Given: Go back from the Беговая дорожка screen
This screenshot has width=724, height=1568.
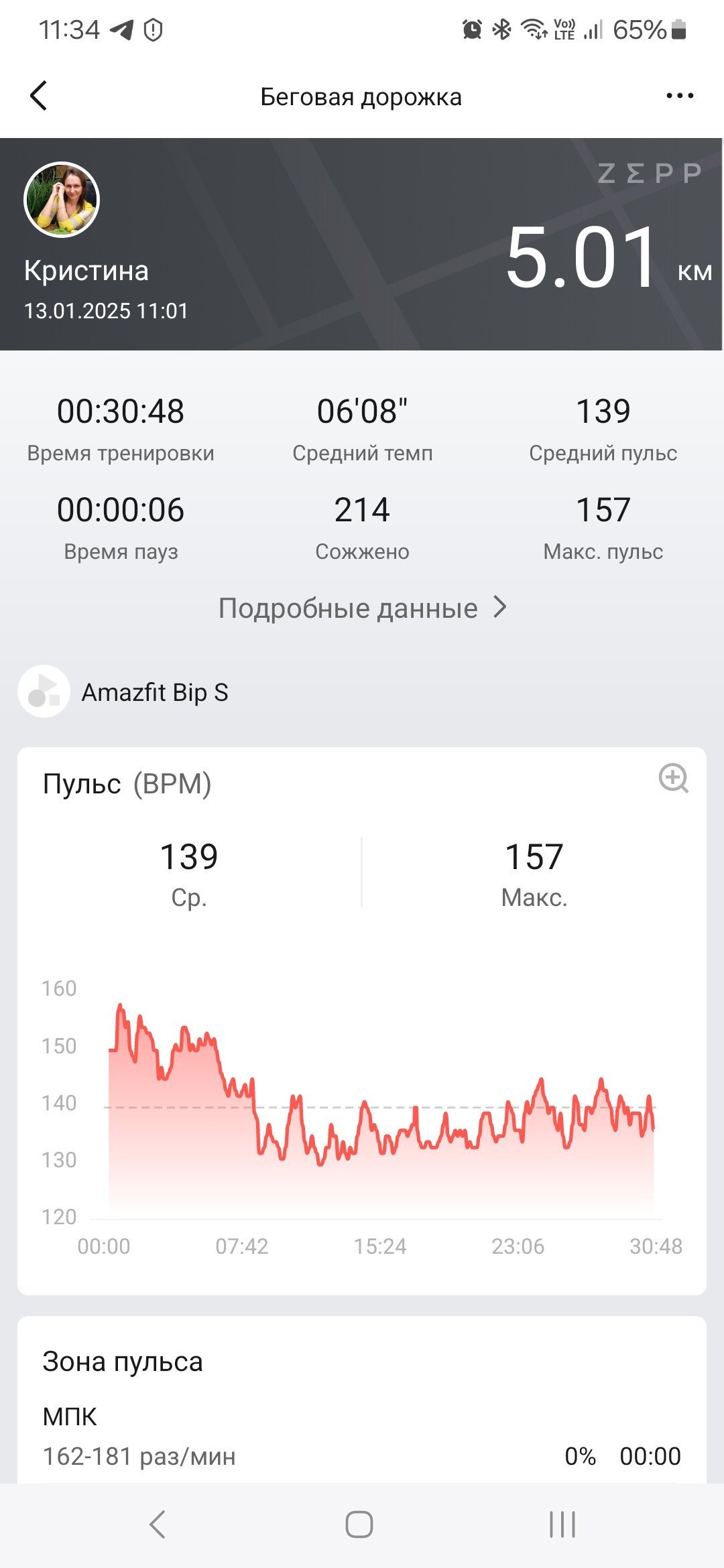Looking at the screenshot, I should coord(39,96).
